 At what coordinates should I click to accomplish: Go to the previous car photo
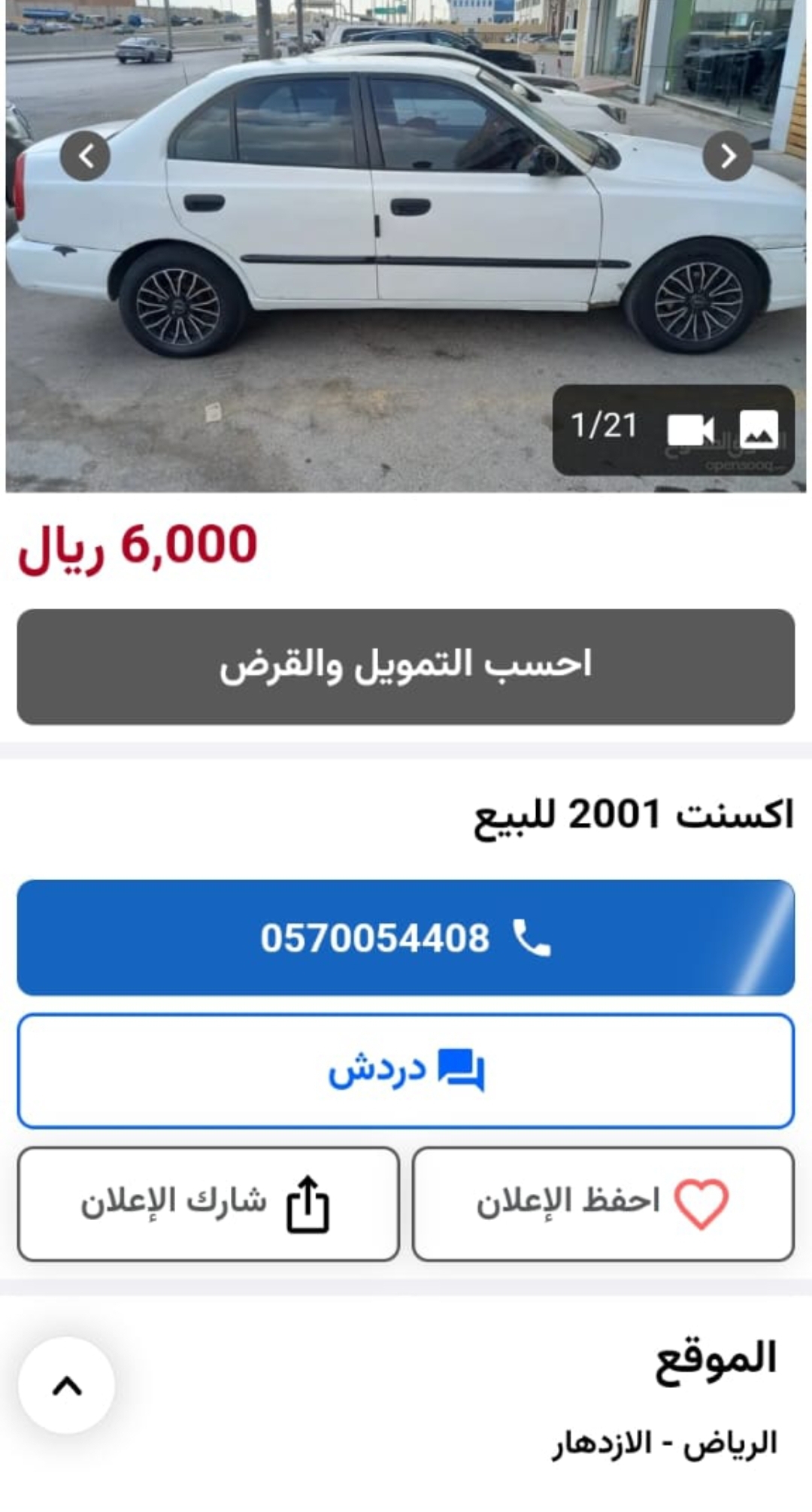pyautogui.click(x=85, y=156)
